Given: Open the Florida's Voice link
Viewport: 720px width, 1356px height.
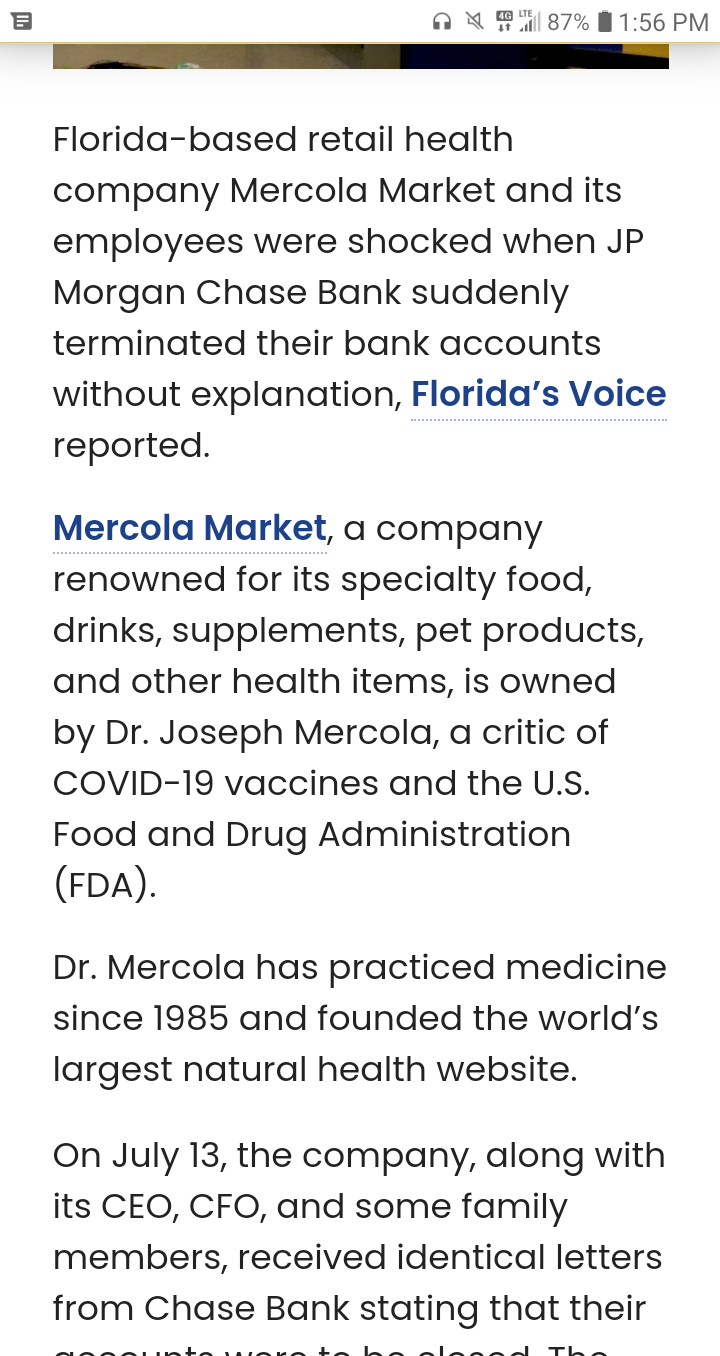Looking at the screenshot, I should click(539, 394).
